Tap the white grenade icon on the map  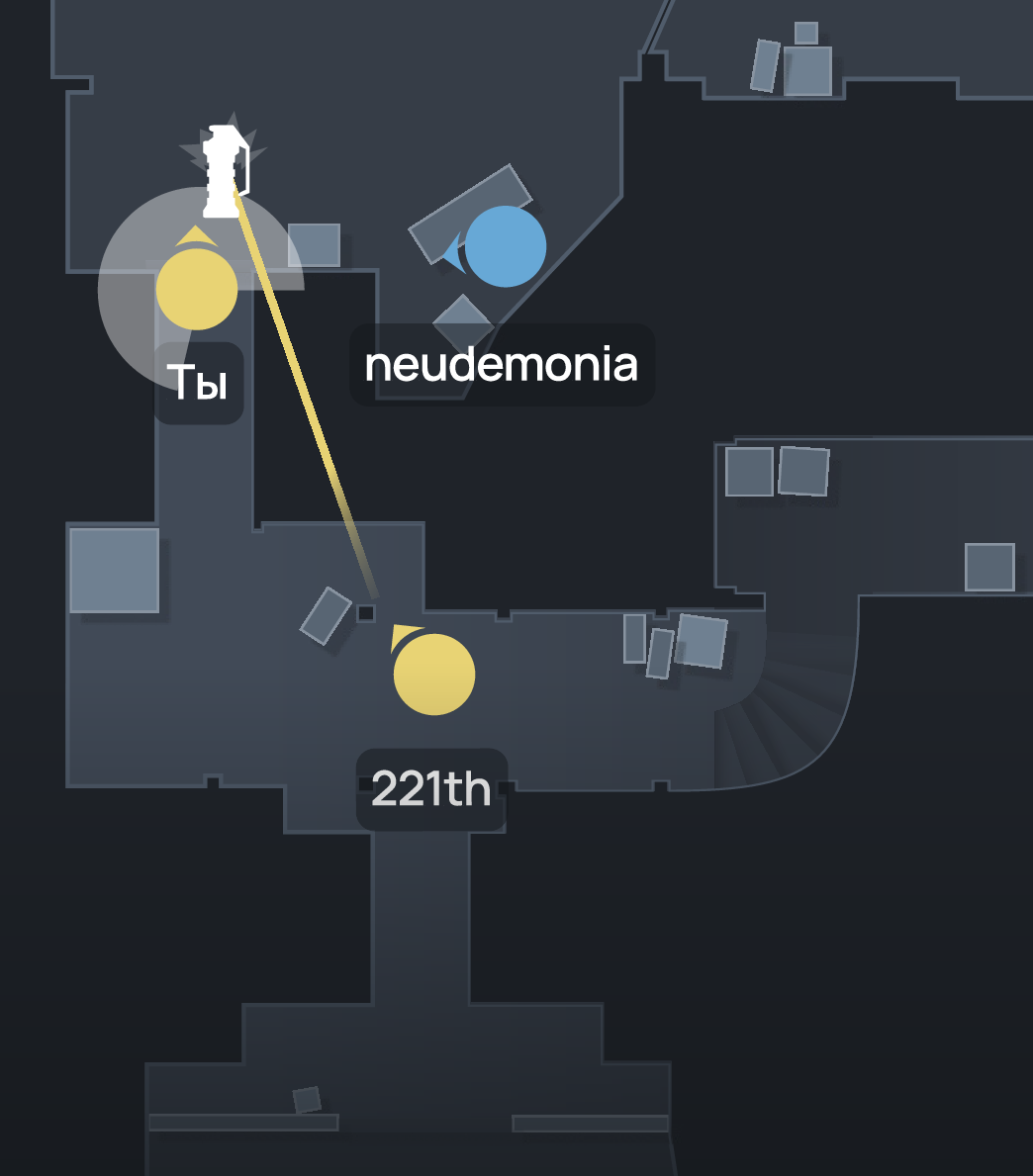[223, 171]
